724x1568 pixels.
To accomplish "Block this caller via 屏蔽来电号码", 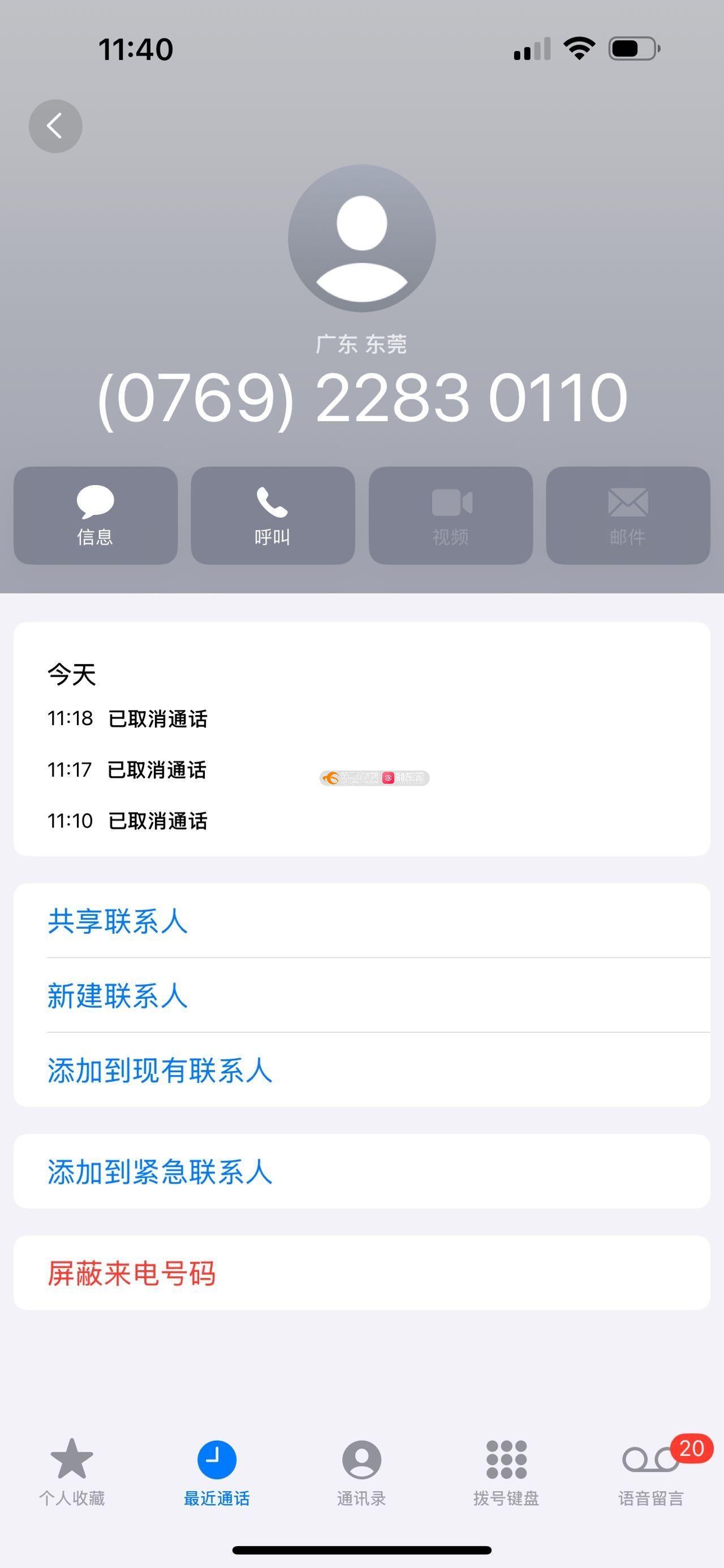I will coord(361,1273).
